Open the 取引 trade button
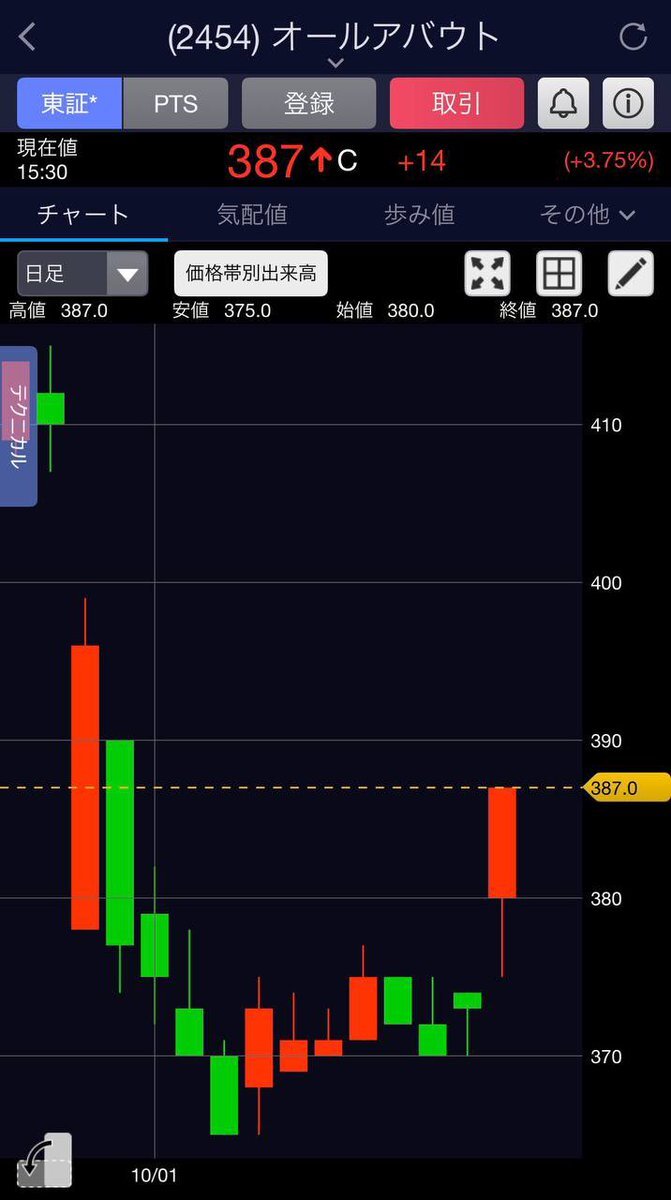Viewport: 671px width, 1200px height. click(457, 103)
